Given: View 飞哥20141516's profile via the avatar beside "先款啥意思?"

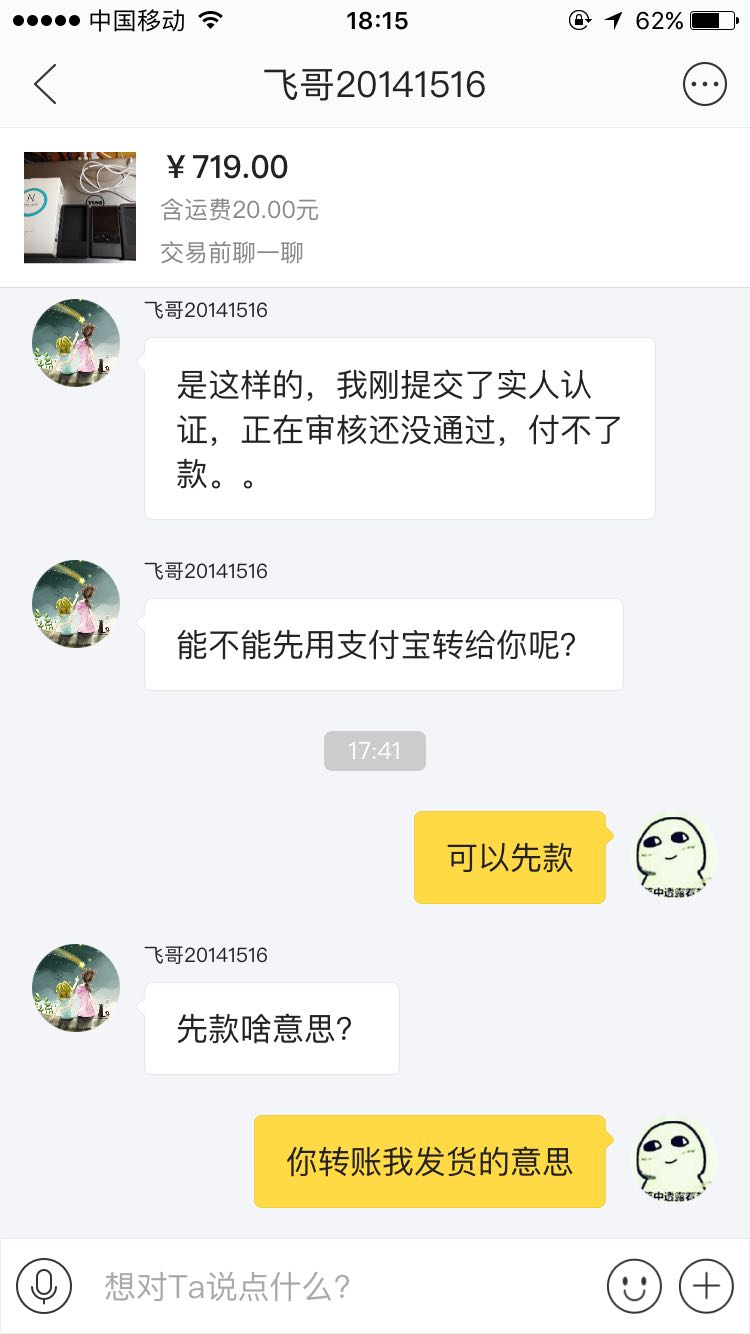Looking at the screenshot, I should pos(76,987).
